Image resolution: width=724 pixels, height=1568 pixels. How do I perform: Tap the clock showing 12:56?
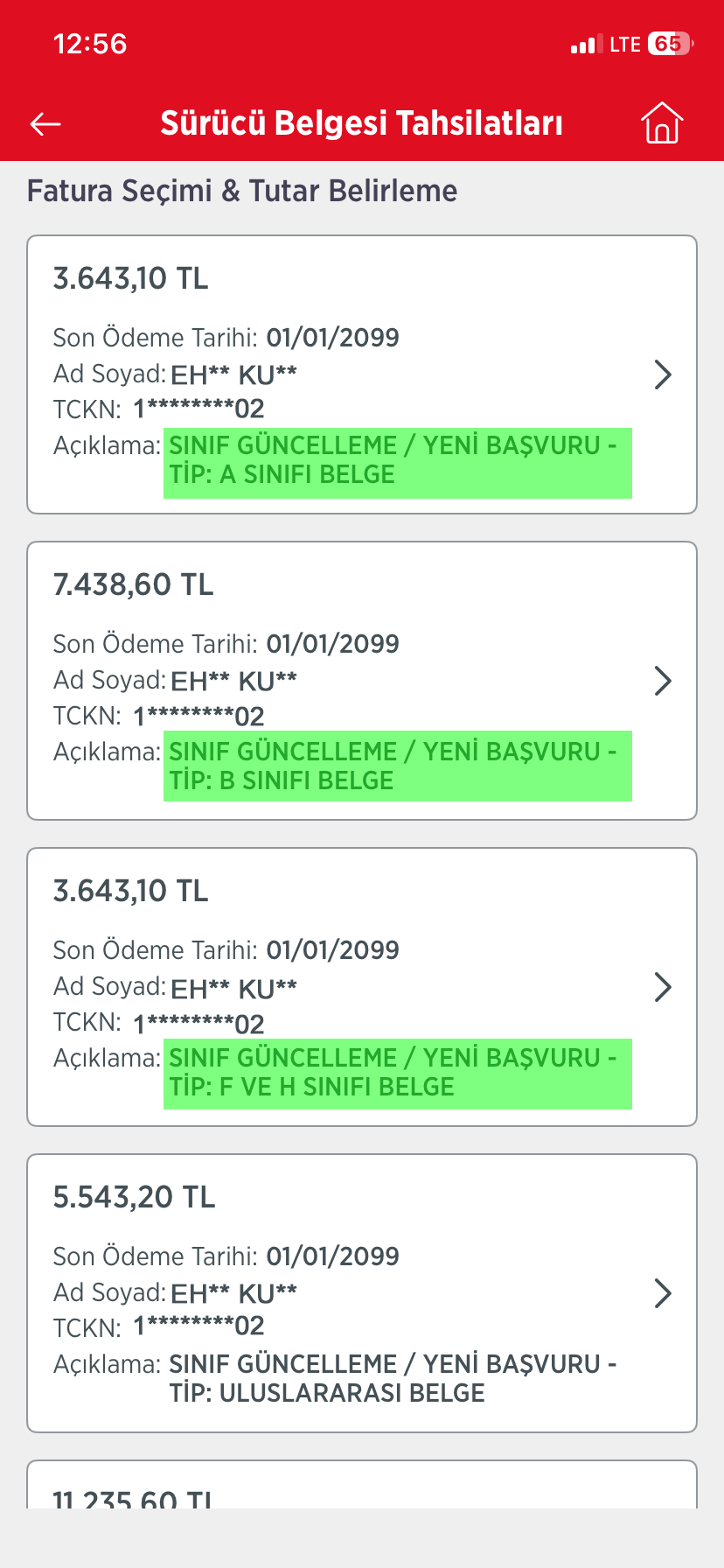[87, 44]
